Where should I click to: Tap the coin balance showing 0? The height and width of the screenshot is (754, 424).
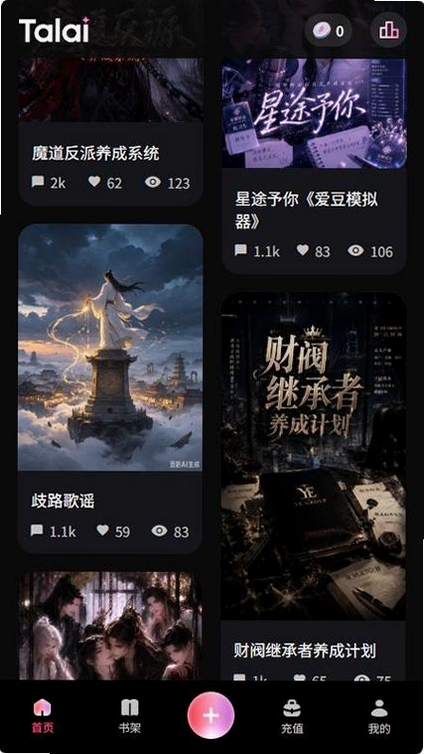pos(328,31)
